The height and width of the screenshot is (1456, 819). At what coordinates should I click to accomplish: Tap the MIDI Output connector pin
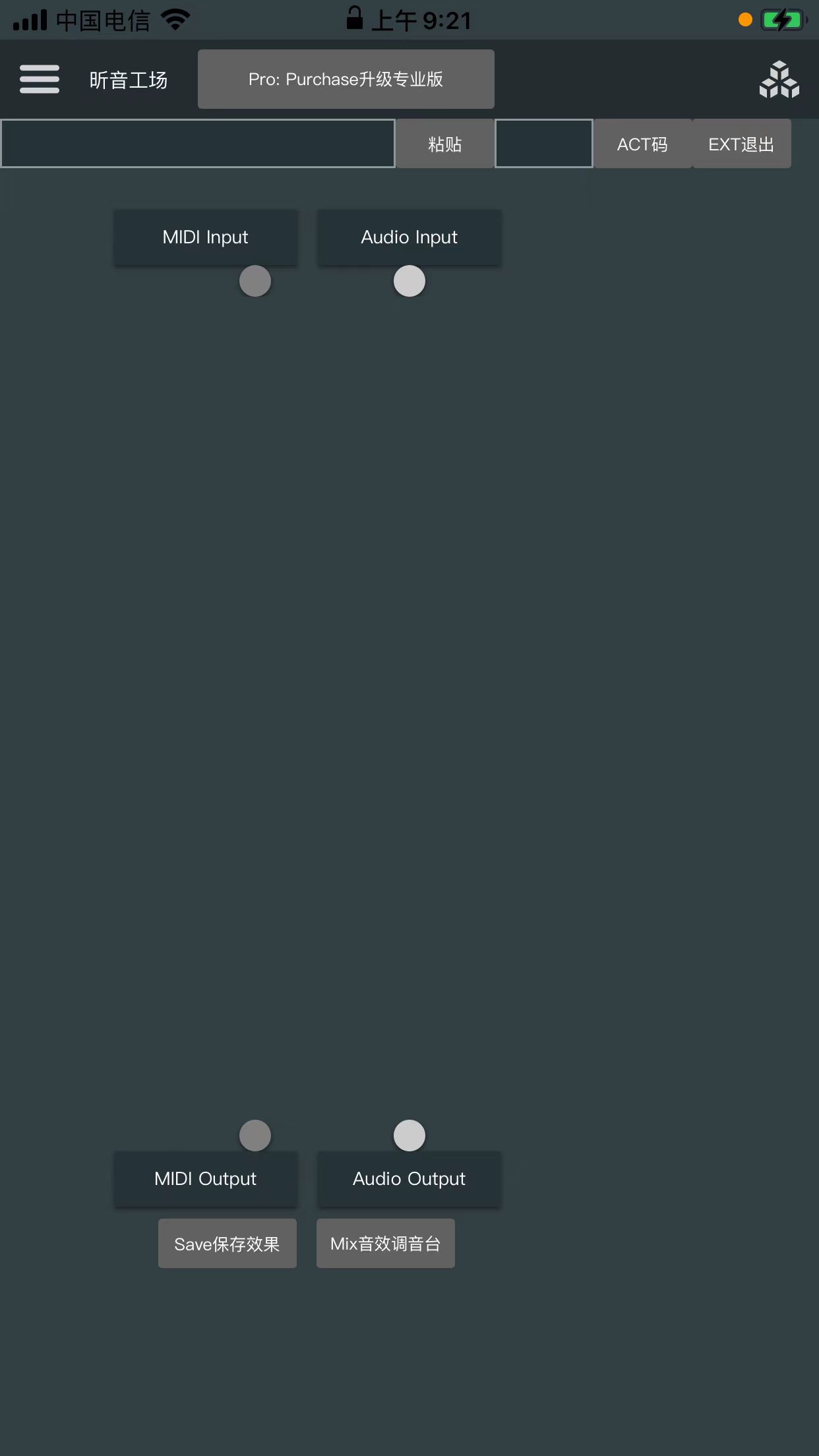pos(255,1136)
